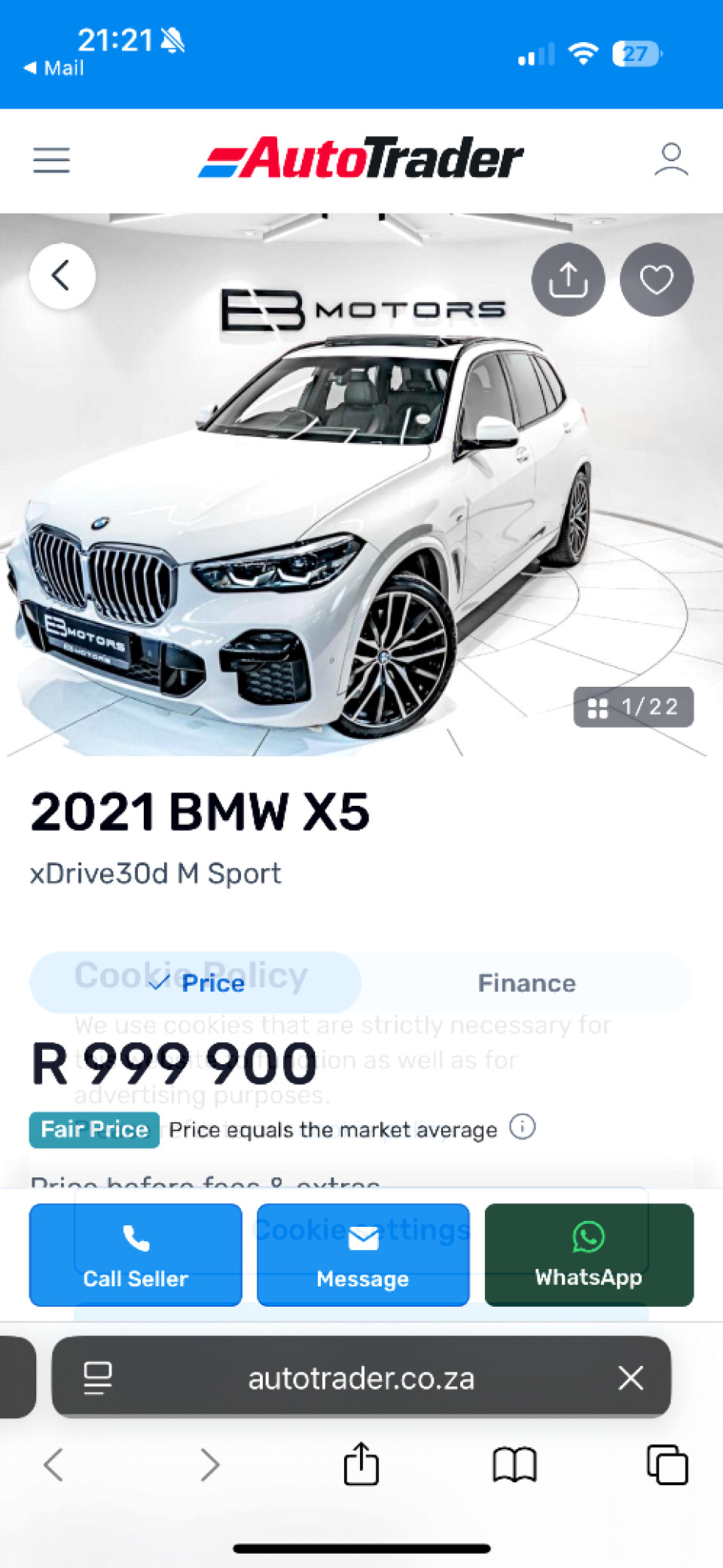Open the user account profile
The height and width of the screenshot is (1568, 723).
671,160
